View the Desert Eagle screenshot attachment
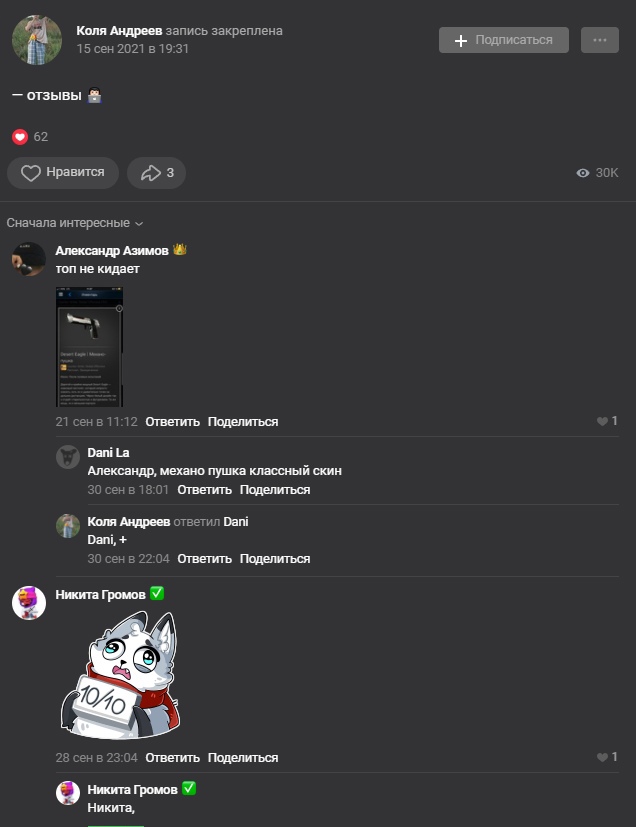The width and height of the screenshot is (636, 827). tap(90, 346)
